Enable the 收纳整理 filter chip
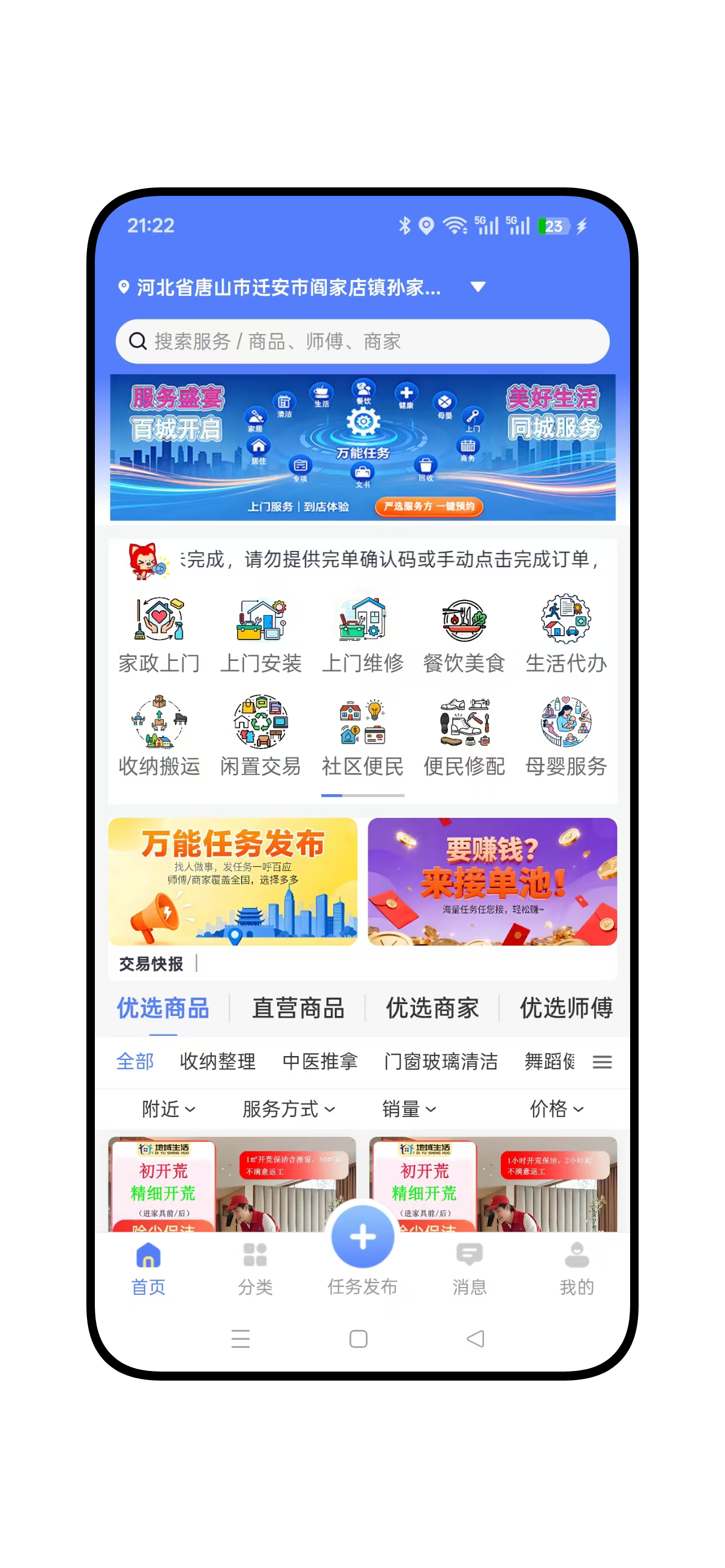 click(x=217, y=1062)
